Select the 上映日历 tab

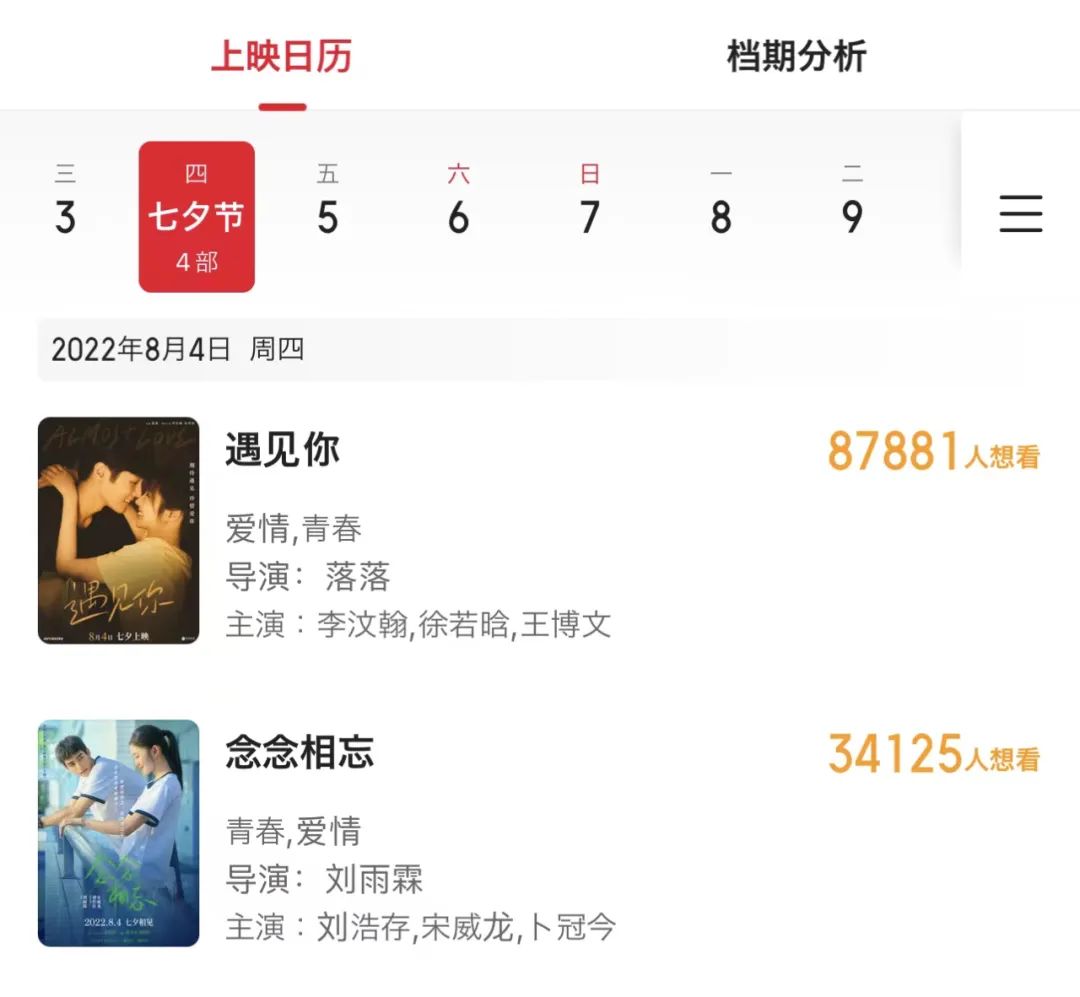pyautogui.click(x=281, y=57)
